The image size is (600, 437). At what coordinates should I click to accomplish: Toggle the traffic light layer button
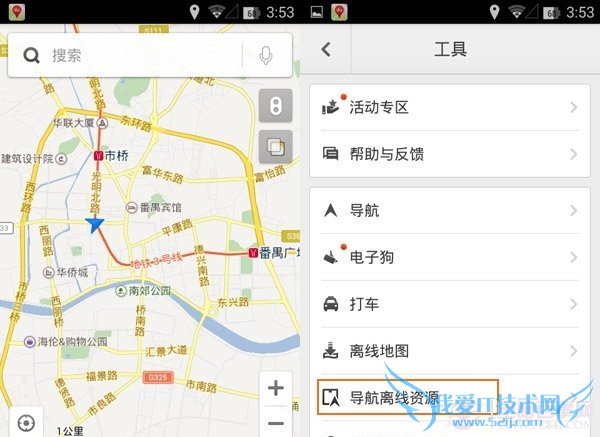pos(276,106)
